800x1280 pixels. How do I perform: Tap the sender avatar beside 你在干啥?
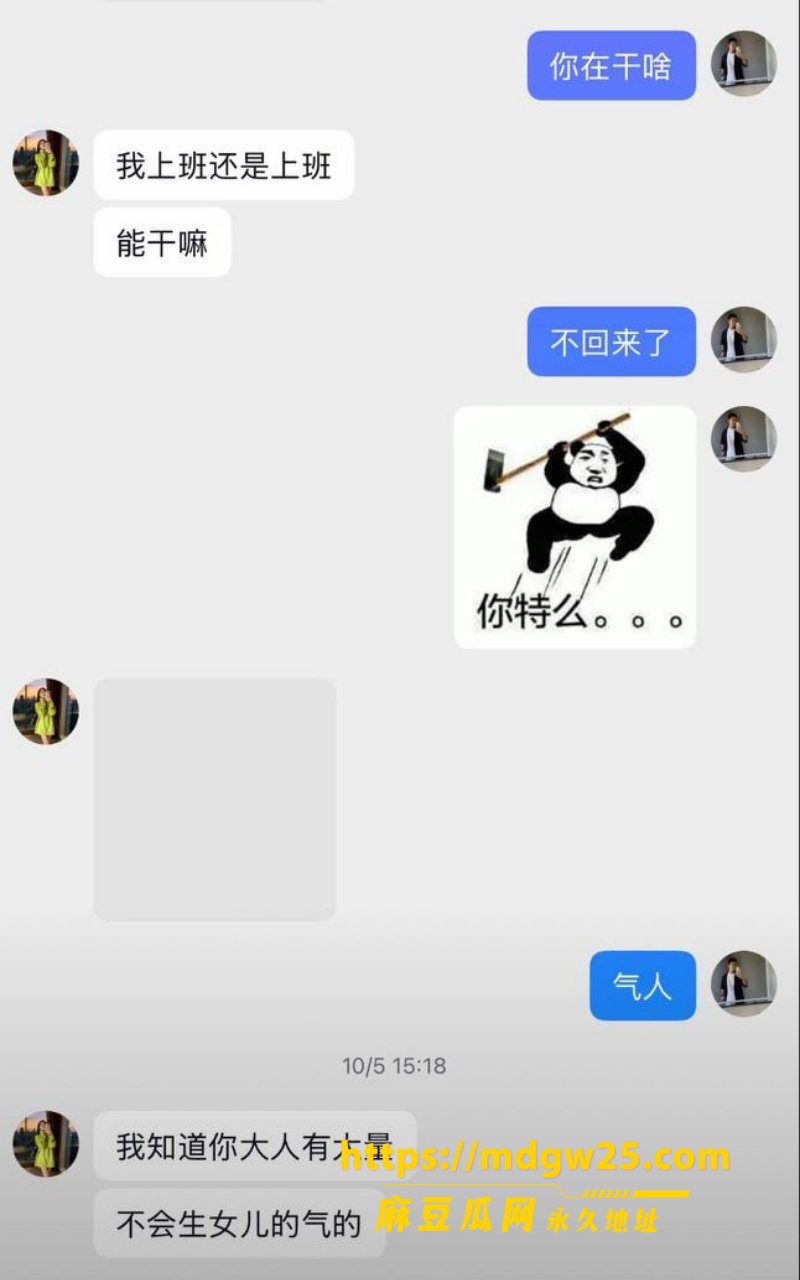tap(744, 64)
